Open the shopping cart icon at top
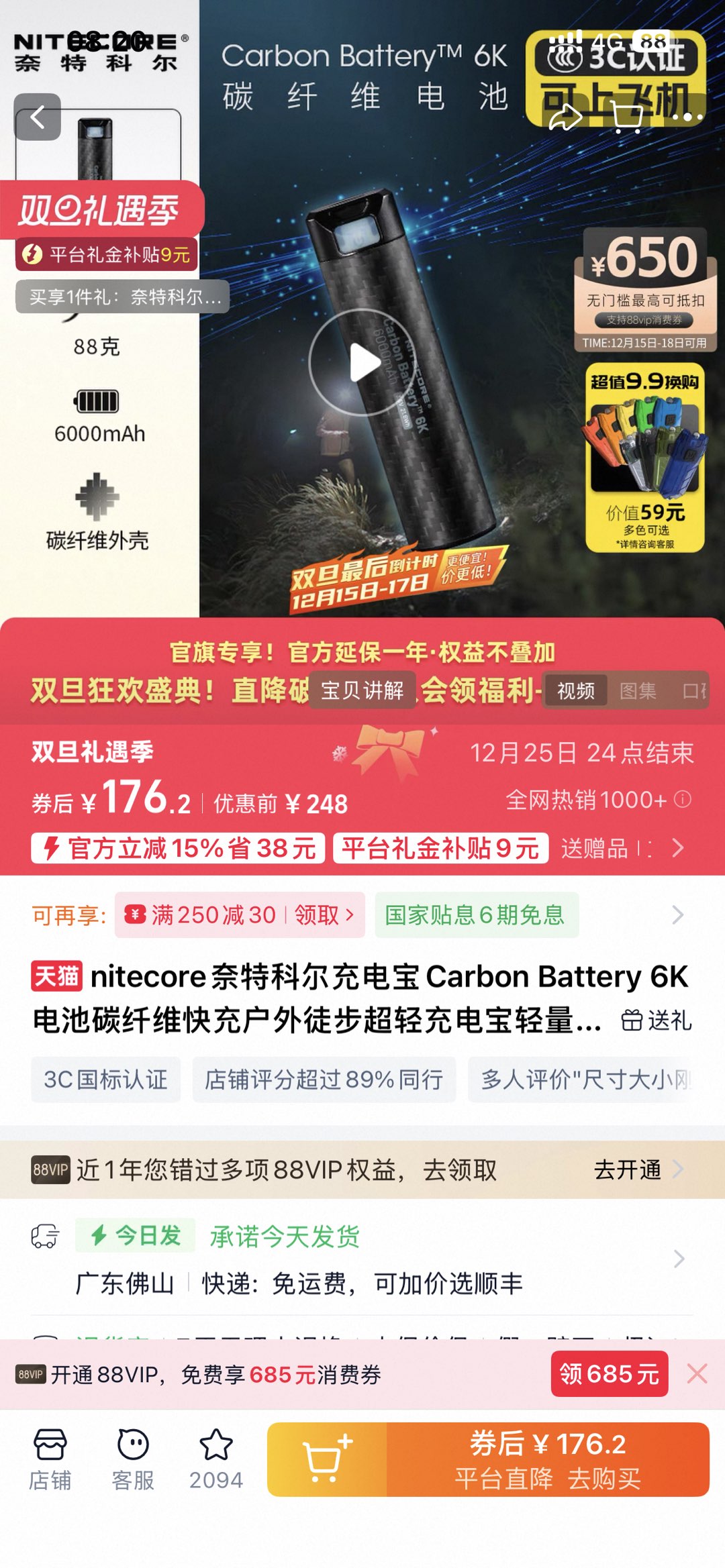This screenshot has height=1568, width=725. 628,118
